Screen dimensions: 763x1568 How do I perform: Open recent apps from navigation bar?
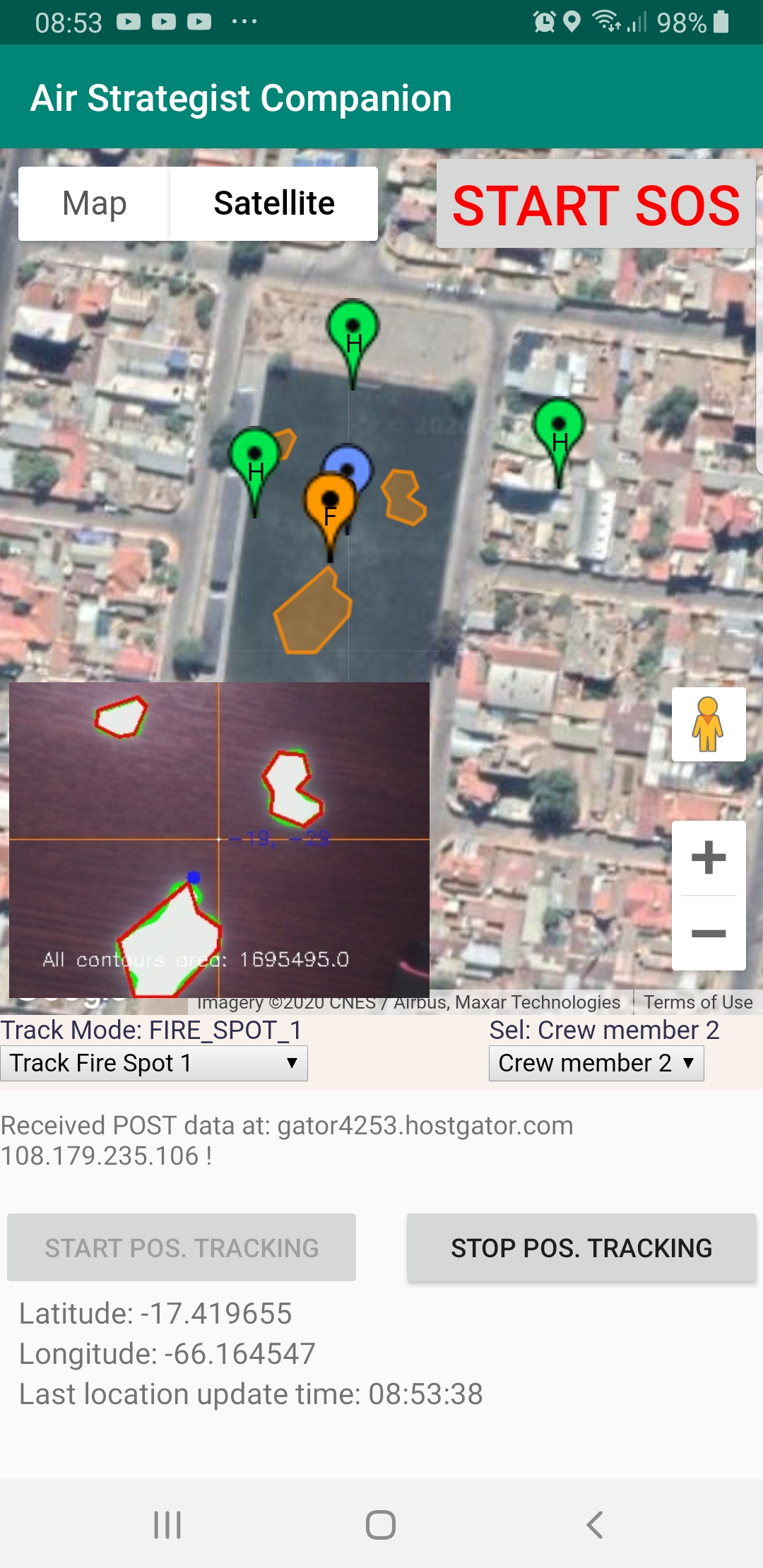[167, 1524]
